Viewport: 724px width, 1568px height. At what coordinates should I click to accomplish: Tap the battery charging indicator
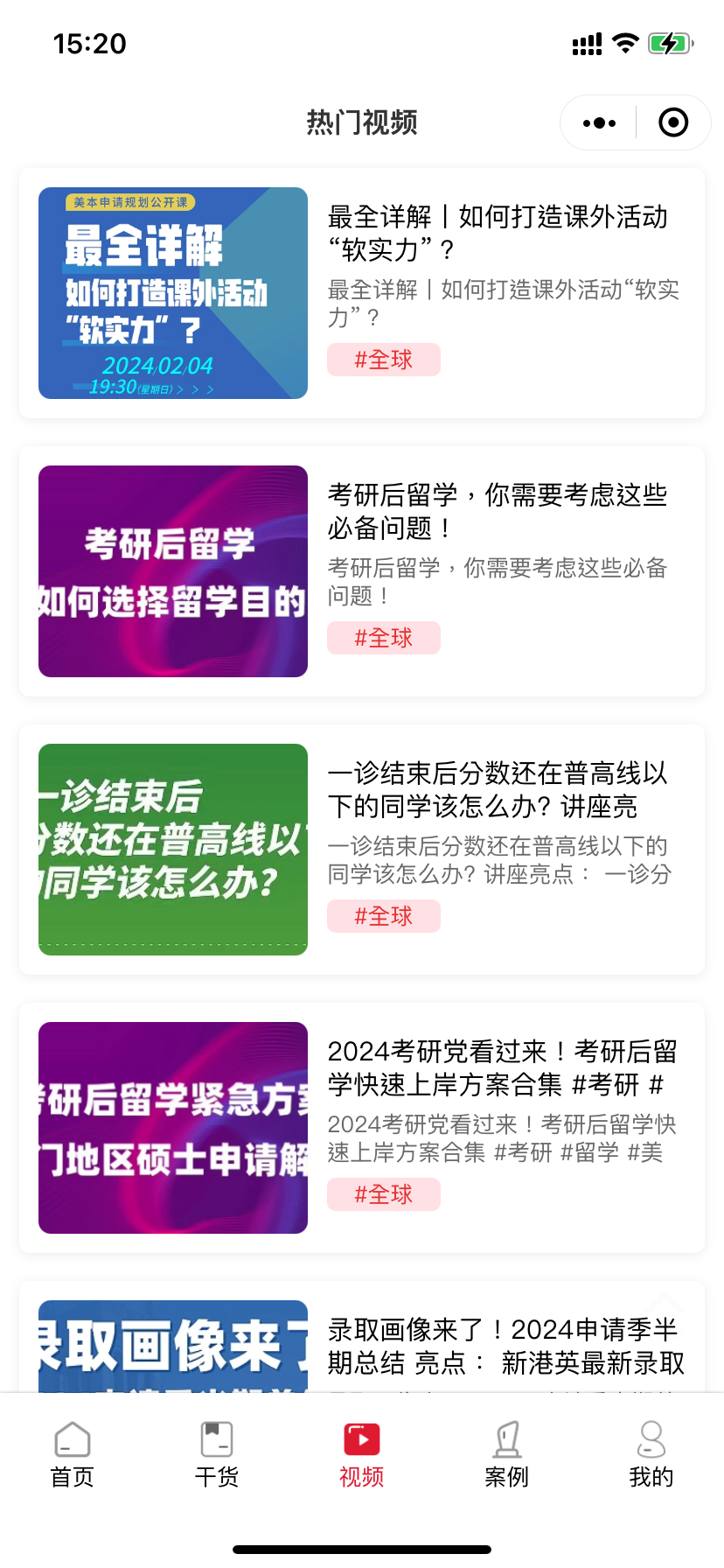pos(672,43)
